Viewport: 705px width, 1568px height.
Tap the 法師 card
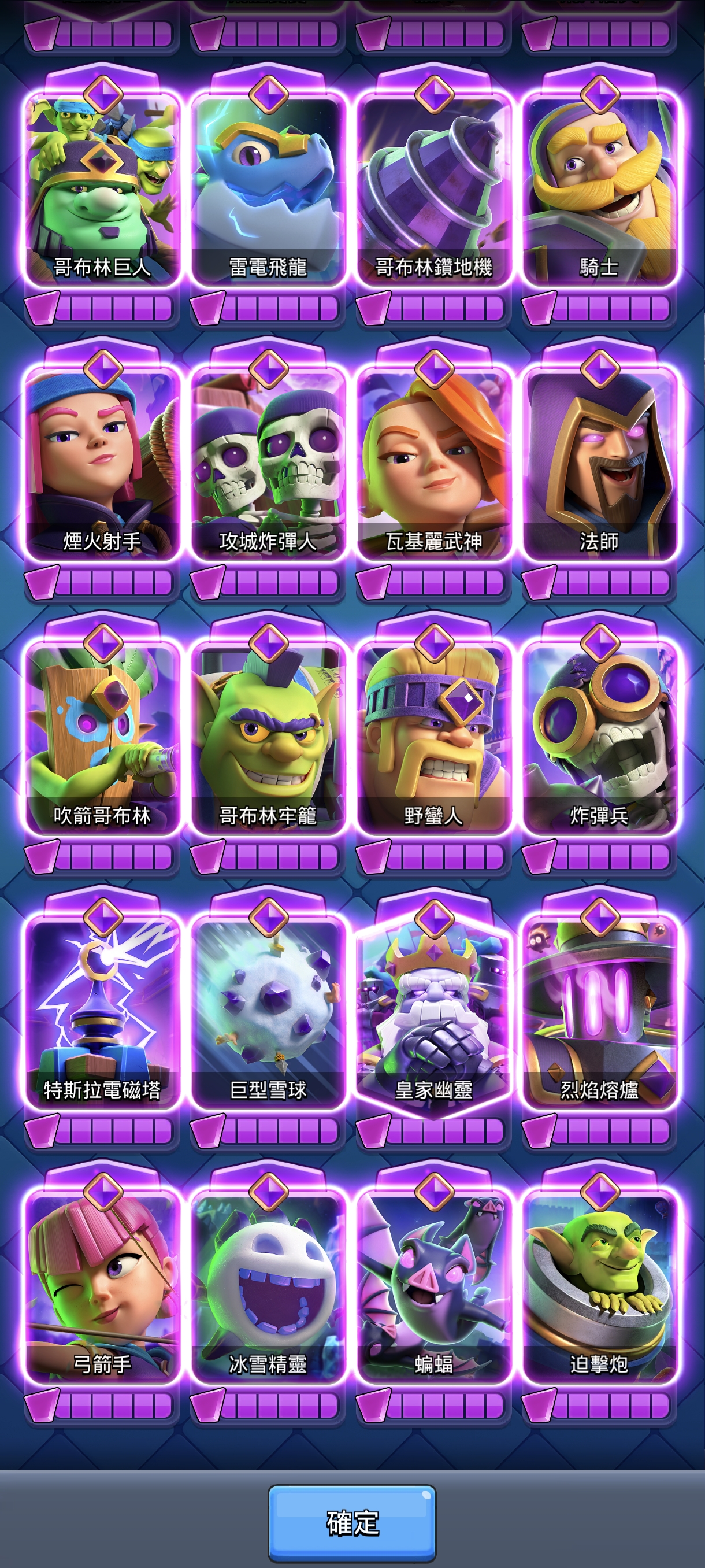(599, 463)
